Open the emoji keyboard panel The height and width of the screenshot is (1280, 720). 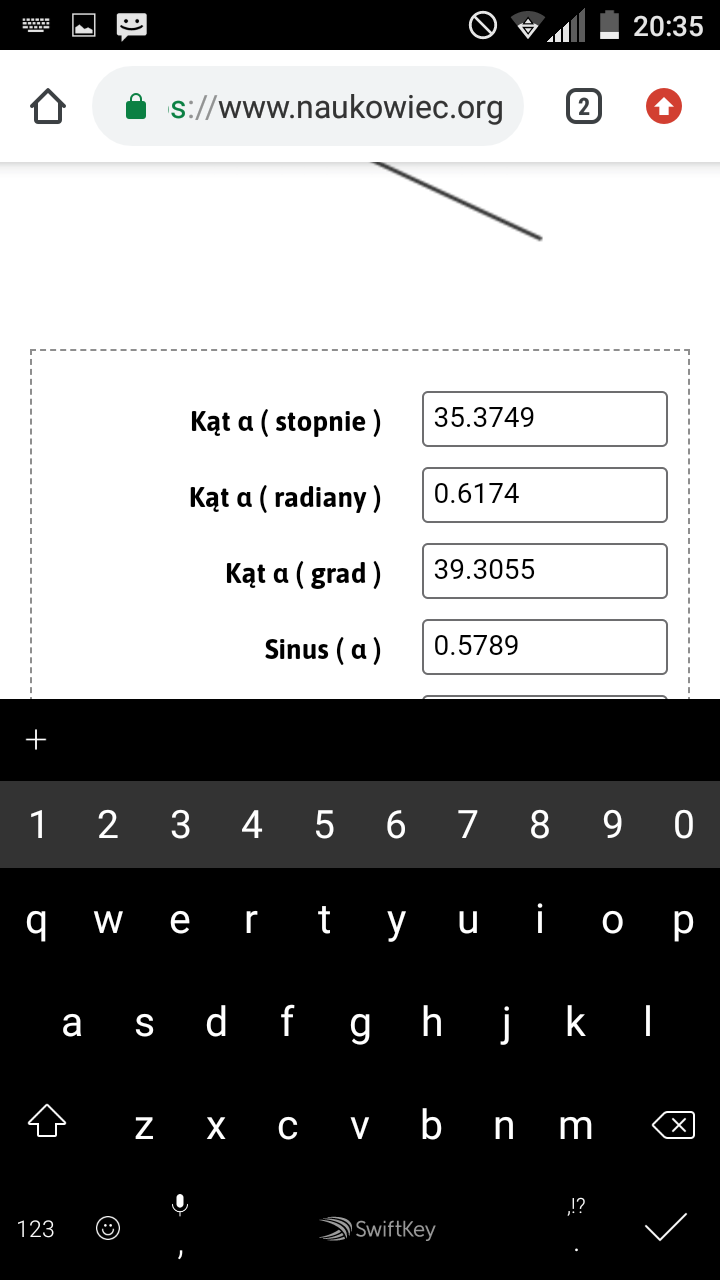pos(108,1228)
